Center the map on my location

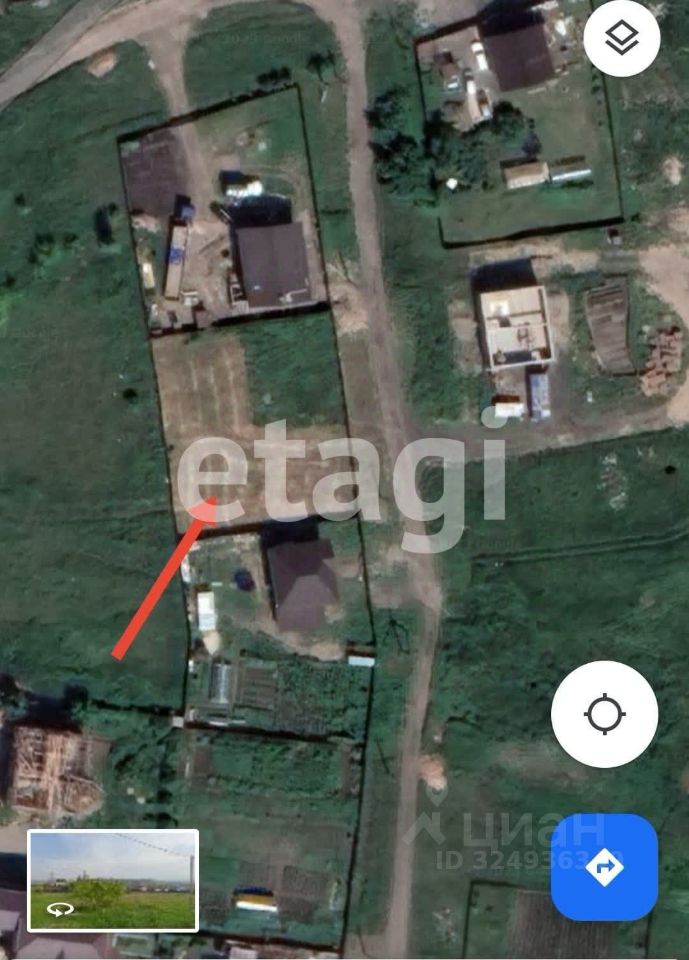coord(604,714)
